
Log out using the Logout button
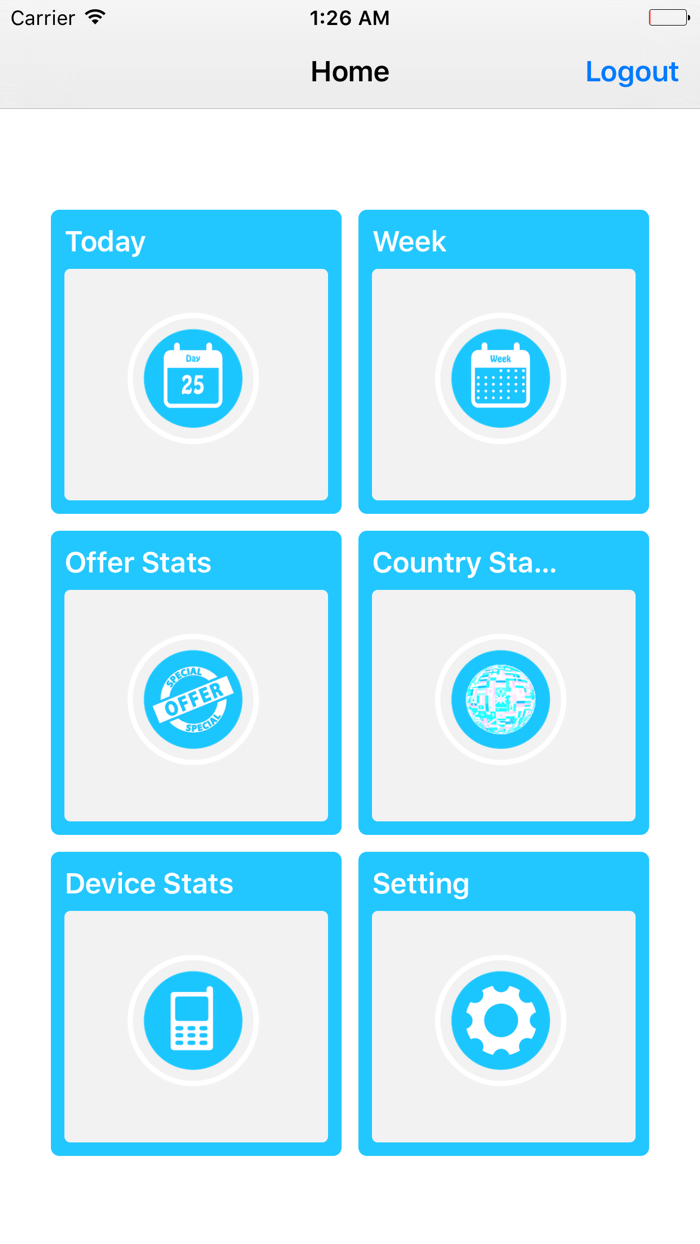point(632,72)
